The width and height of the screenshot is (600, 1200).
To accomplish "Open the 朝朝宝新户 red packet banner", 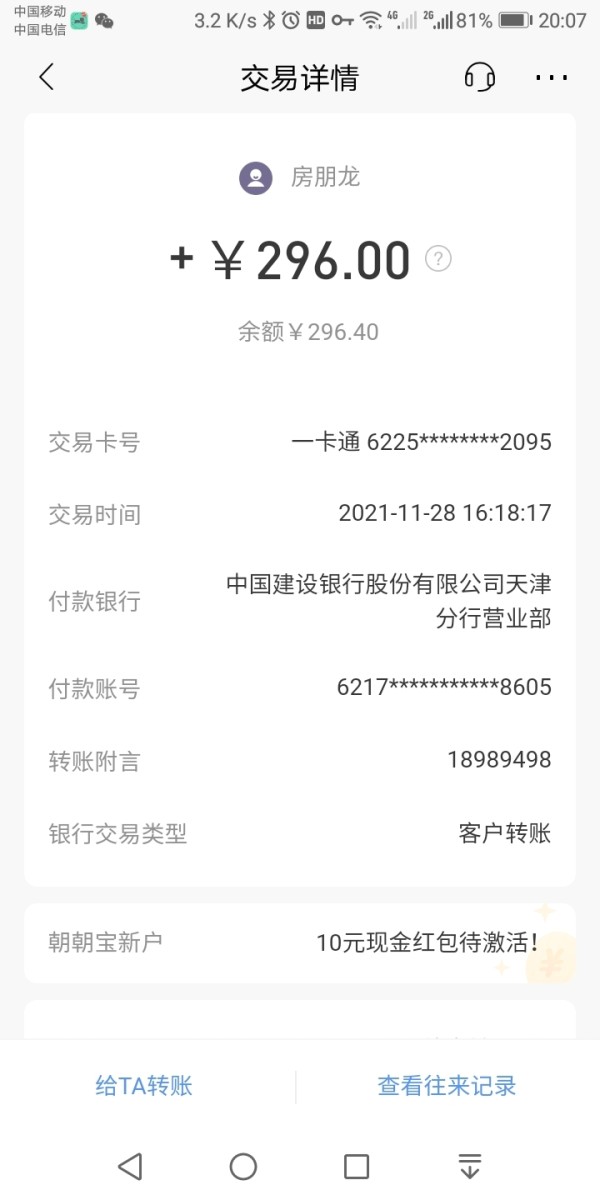I will click(300, 942).
